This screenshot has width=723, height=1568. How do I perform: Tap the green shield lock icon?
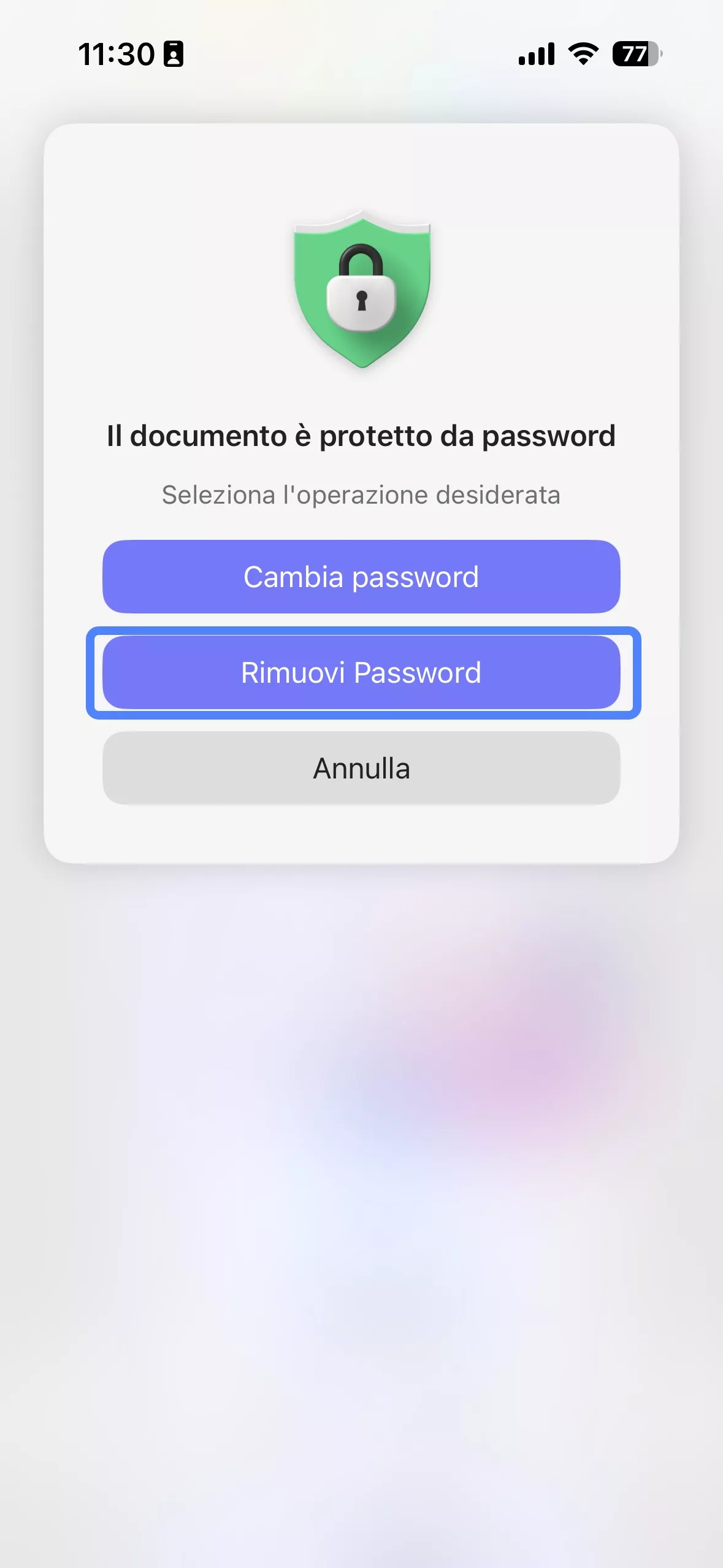[361, 288]
